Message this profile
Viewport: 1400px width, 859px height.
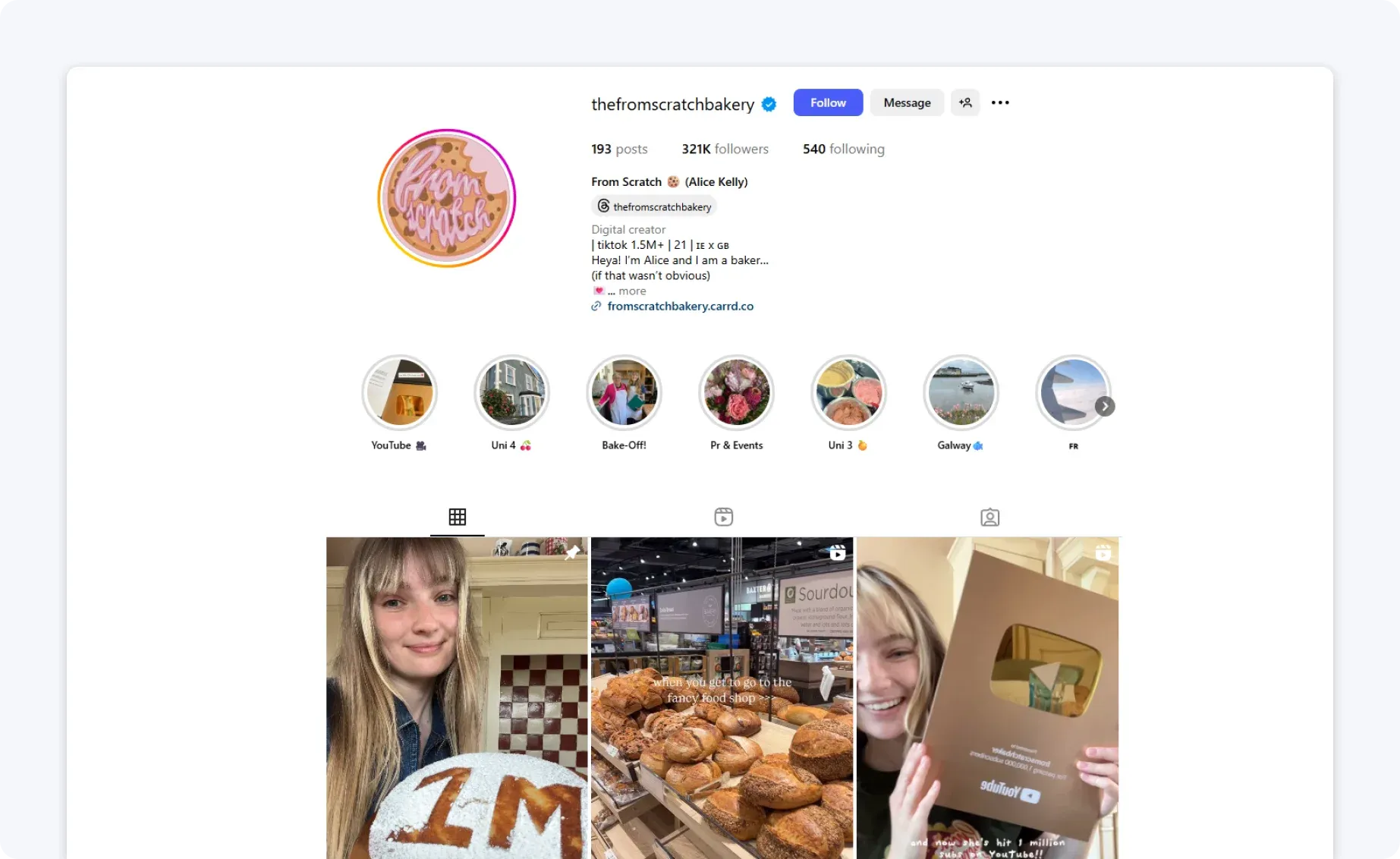pos(906,102)
